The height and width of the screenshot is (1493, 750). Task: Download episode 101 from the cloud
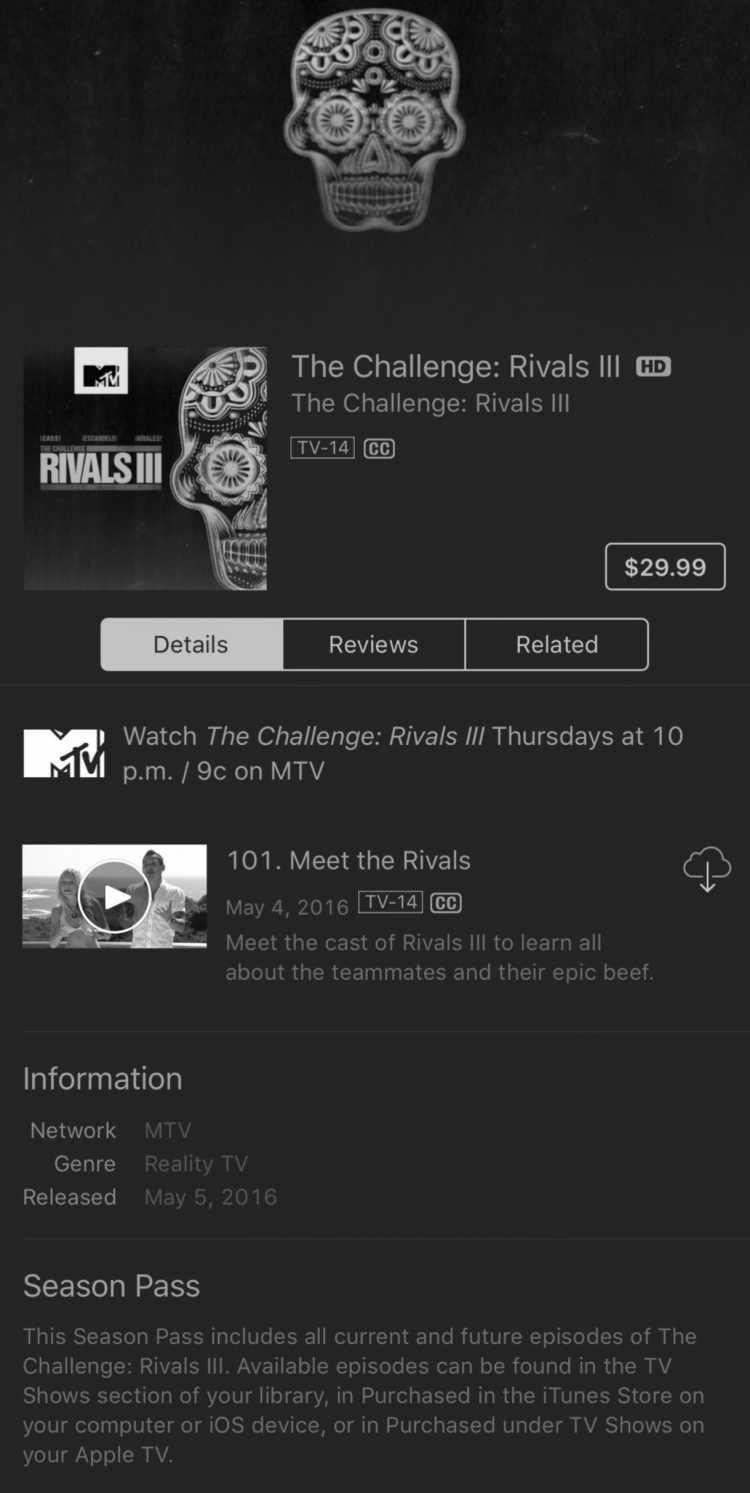pos(707,868)
